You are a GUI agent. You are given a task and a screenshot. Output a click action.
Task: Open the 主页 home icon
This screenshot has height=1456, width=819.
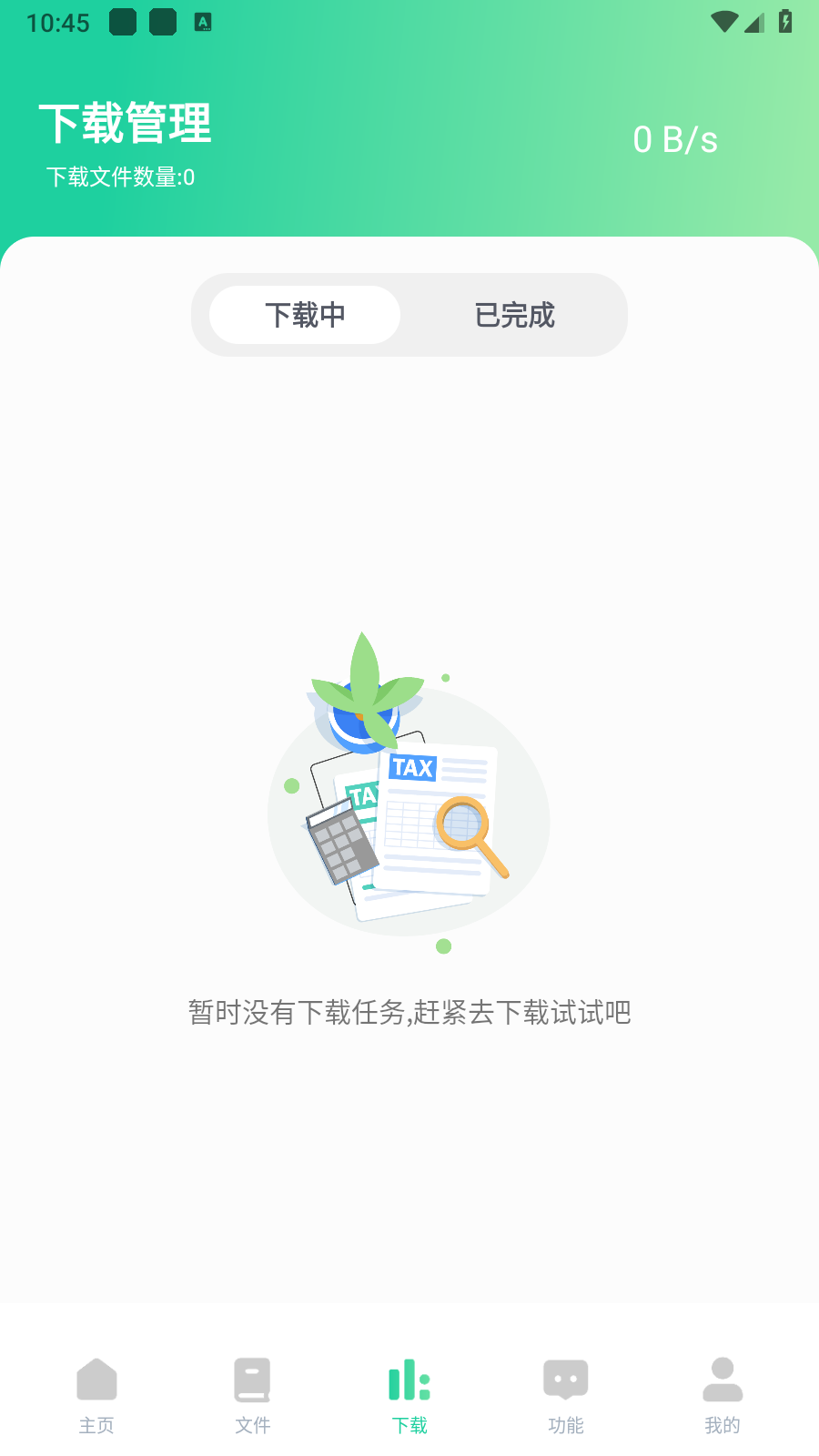click(96, 1379)
